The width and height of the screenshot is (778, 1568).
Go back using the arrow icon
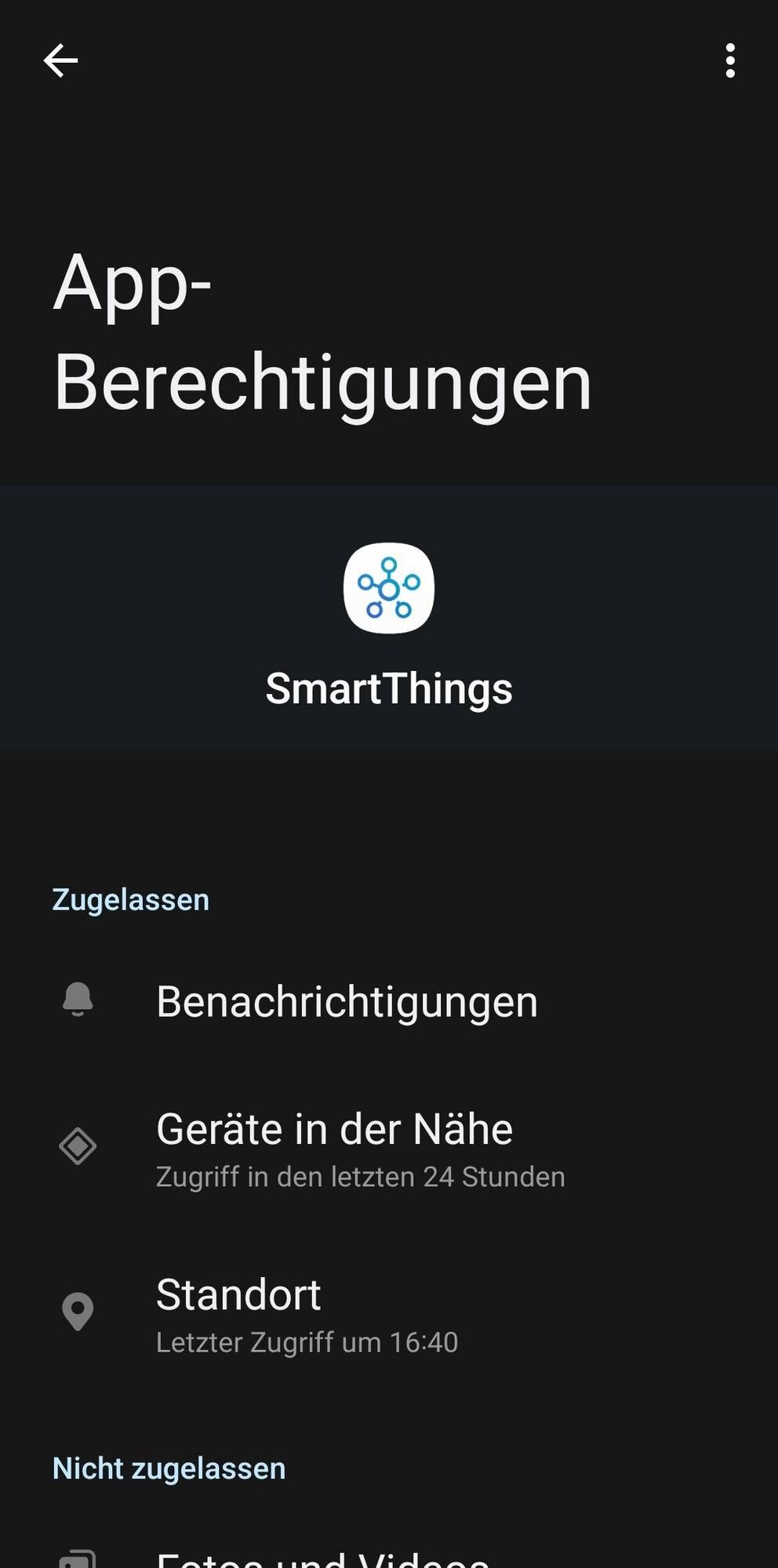(60, 60)
